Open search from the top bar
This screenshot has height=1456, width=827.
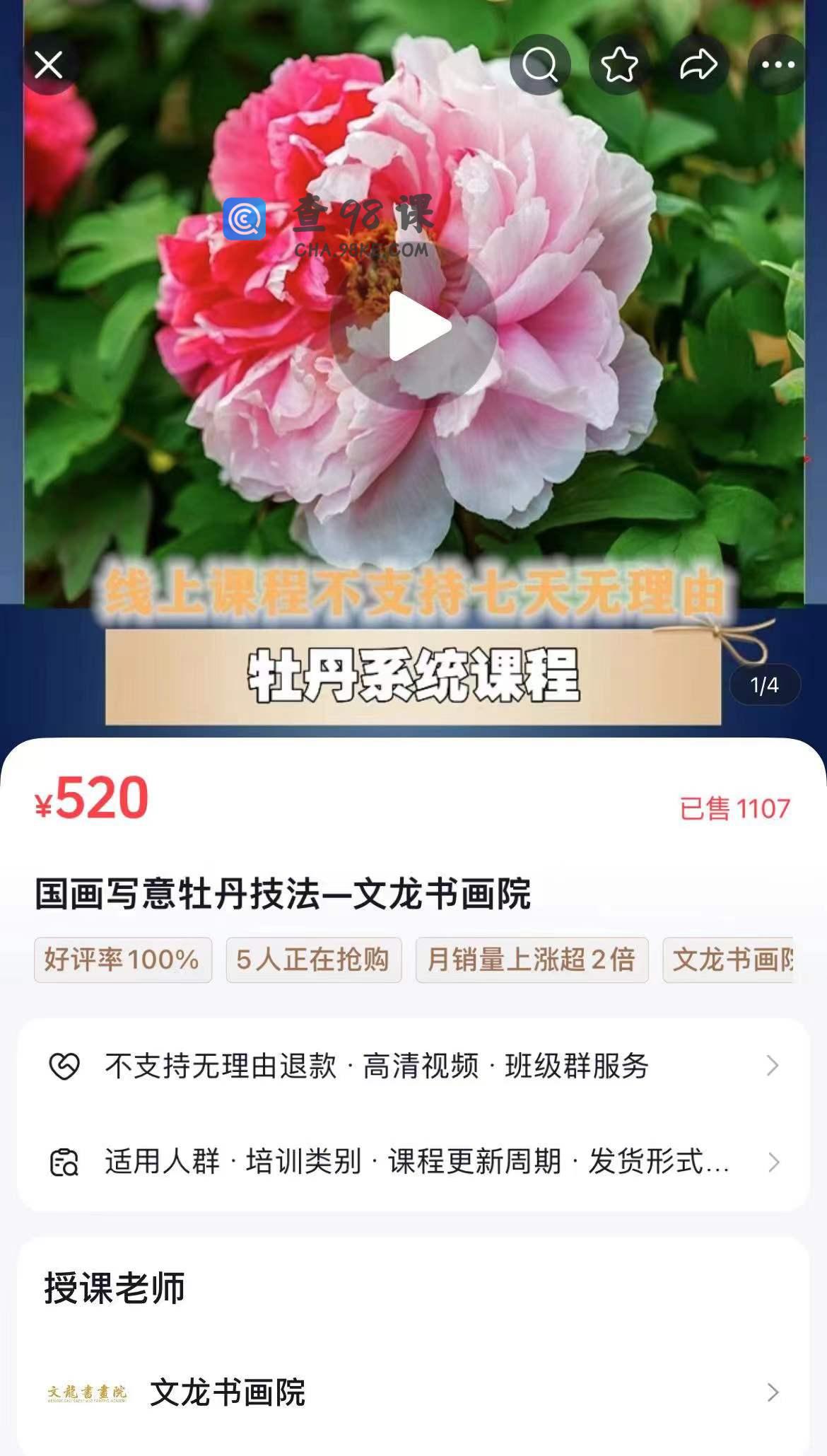click(x=540, y=65)
